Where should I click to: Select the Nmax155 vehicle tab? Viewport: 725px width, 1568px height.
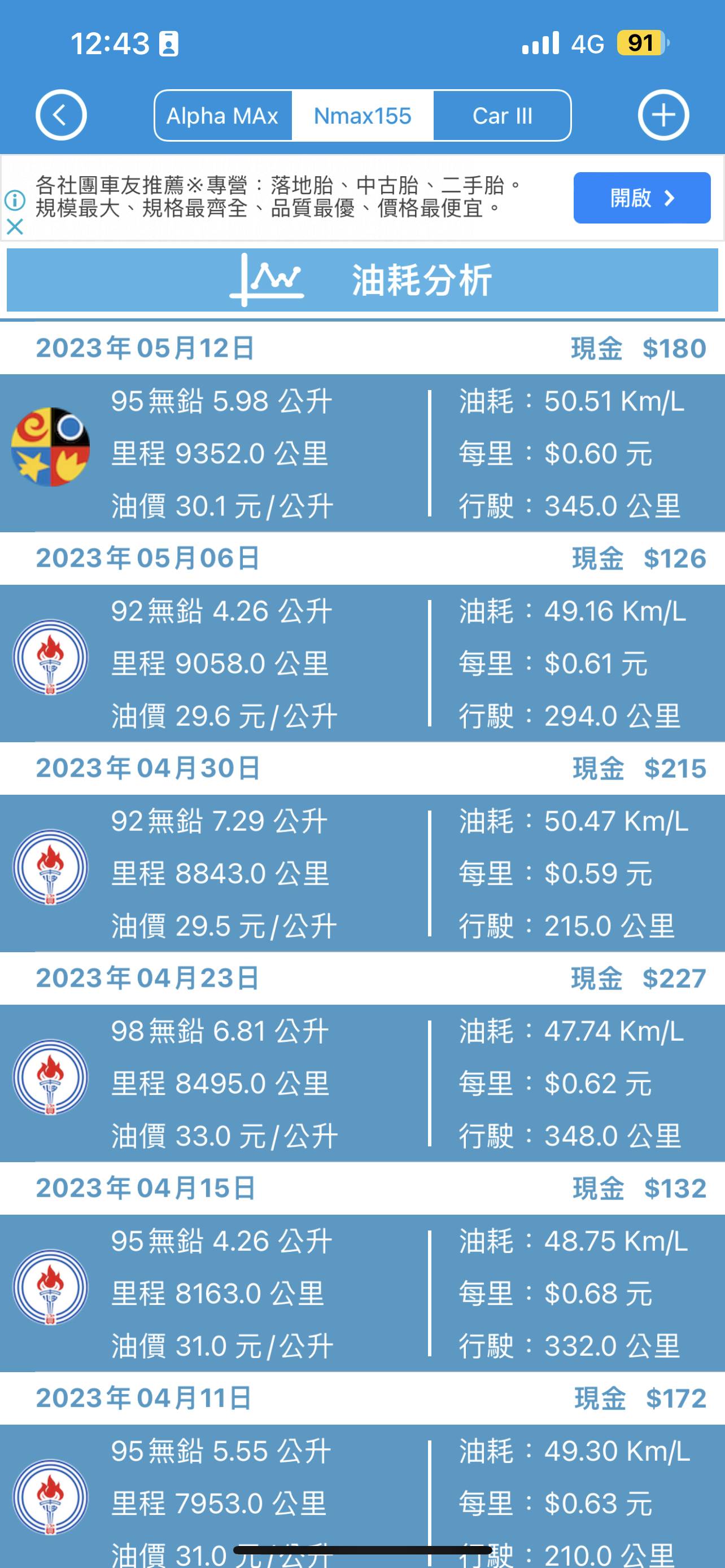(x=362, y=116)
